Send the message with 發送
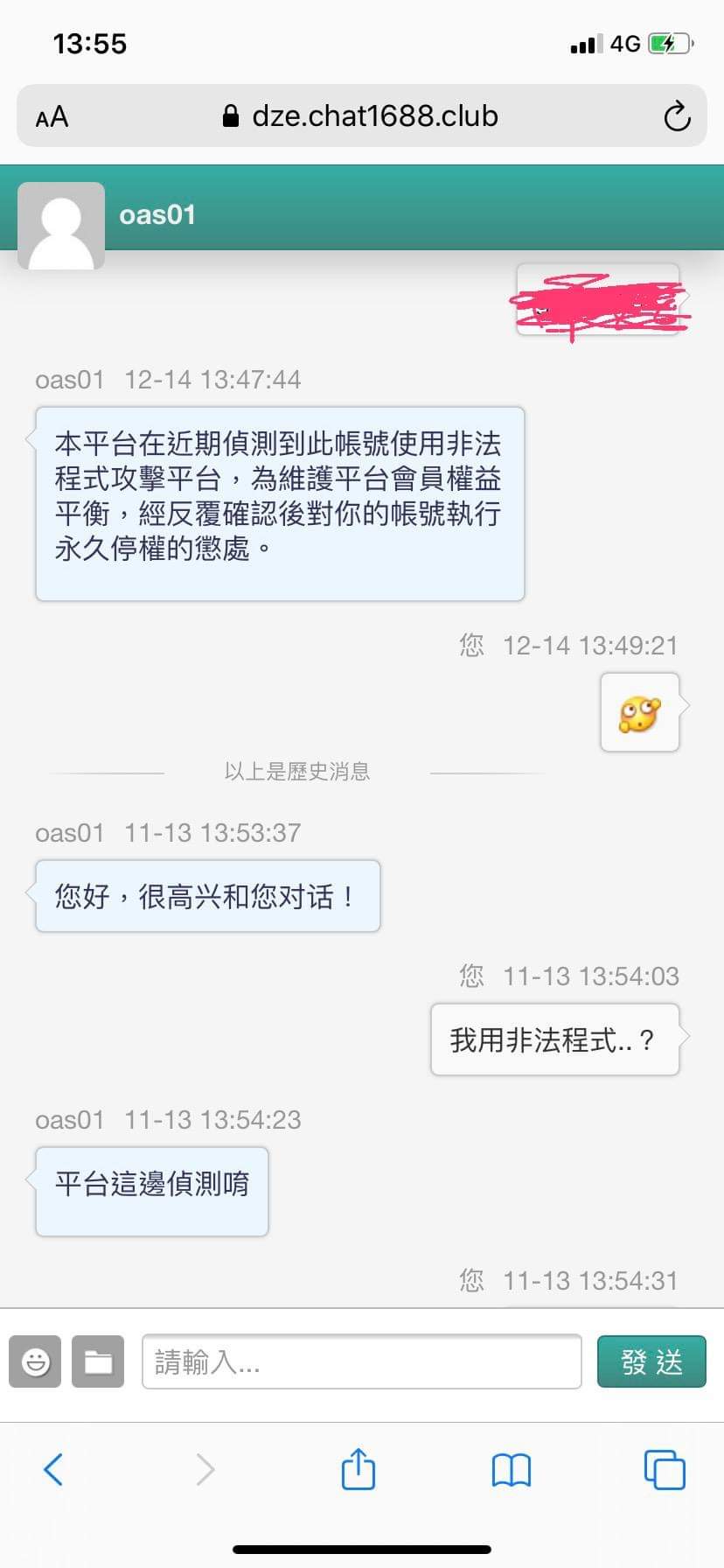Image resolution: width=724 pixels, height=1568 pixels. coord(651,1361)
